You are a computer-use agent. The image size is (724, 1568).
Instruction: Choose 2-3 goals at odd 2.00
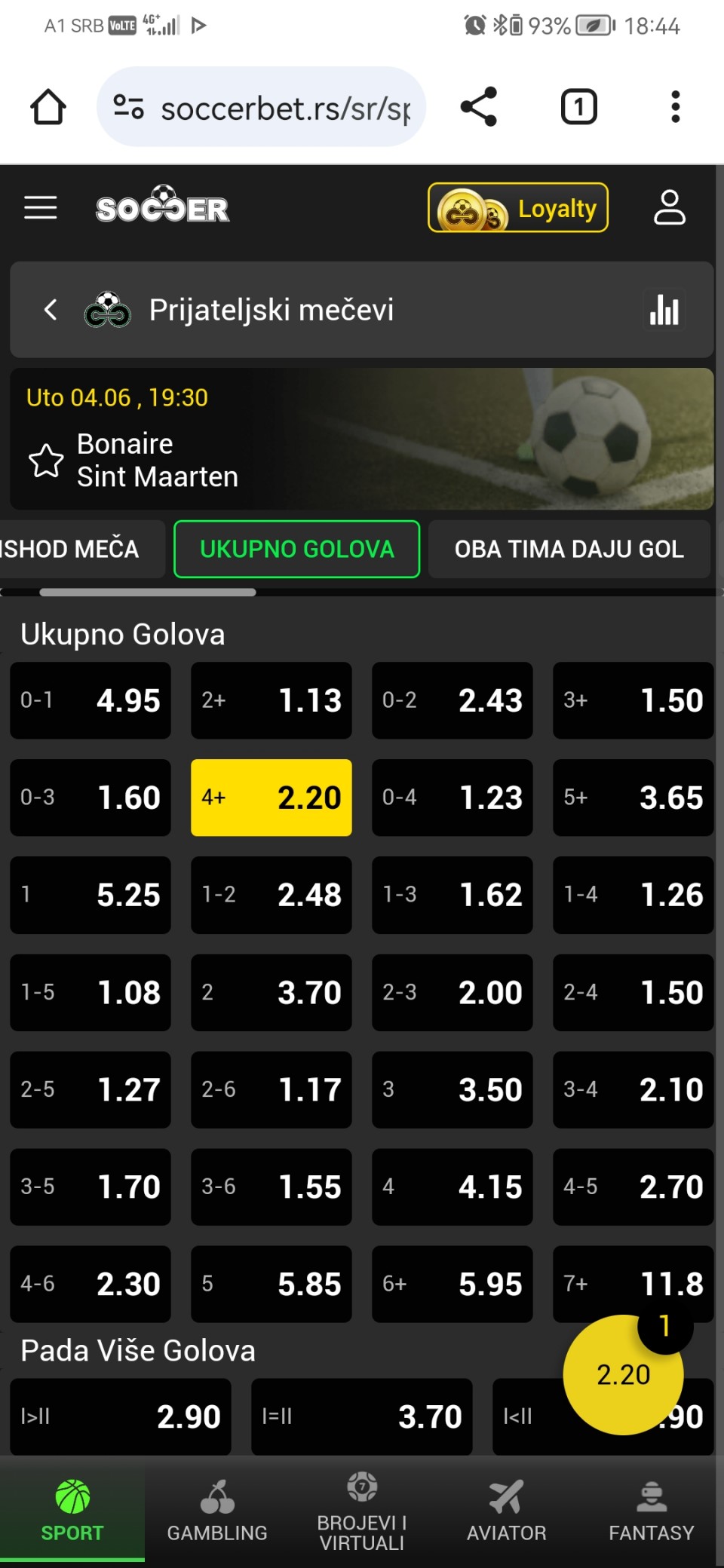tap(452, 992)
